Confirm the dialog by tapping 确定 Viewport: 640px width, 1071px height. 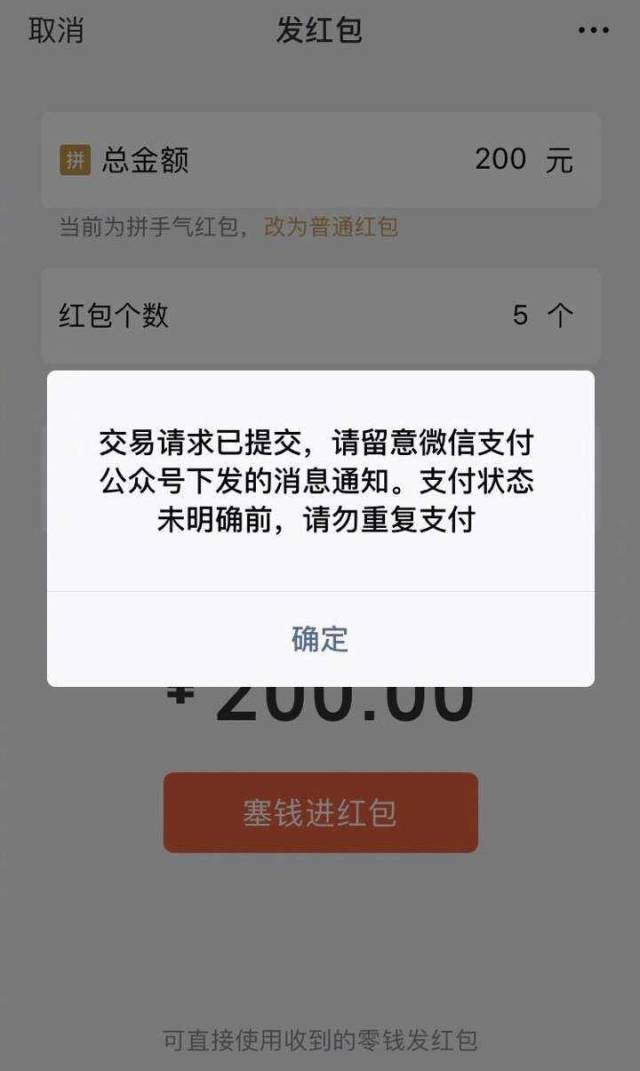[320, 639]
